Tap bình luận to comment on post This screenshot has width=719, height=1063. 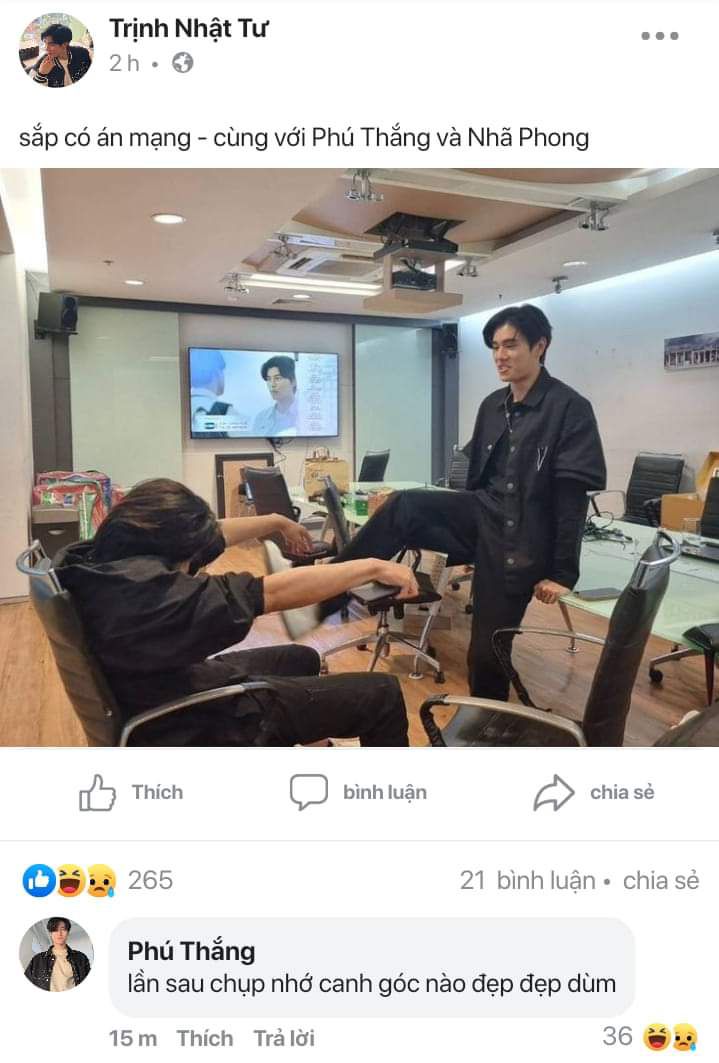click(358, 793)
